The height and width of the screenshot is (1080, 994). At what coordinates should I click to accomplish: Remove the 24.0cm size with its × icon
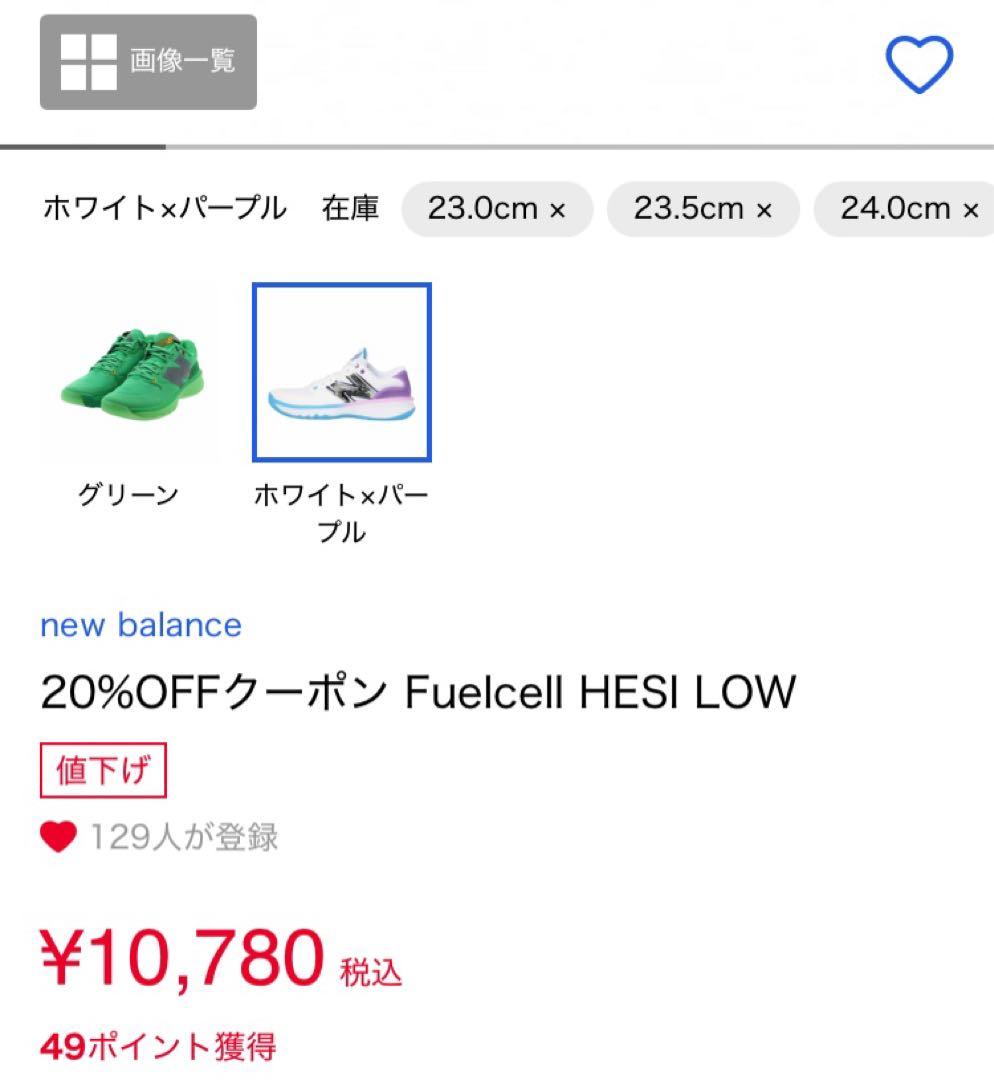click(969, 210)
